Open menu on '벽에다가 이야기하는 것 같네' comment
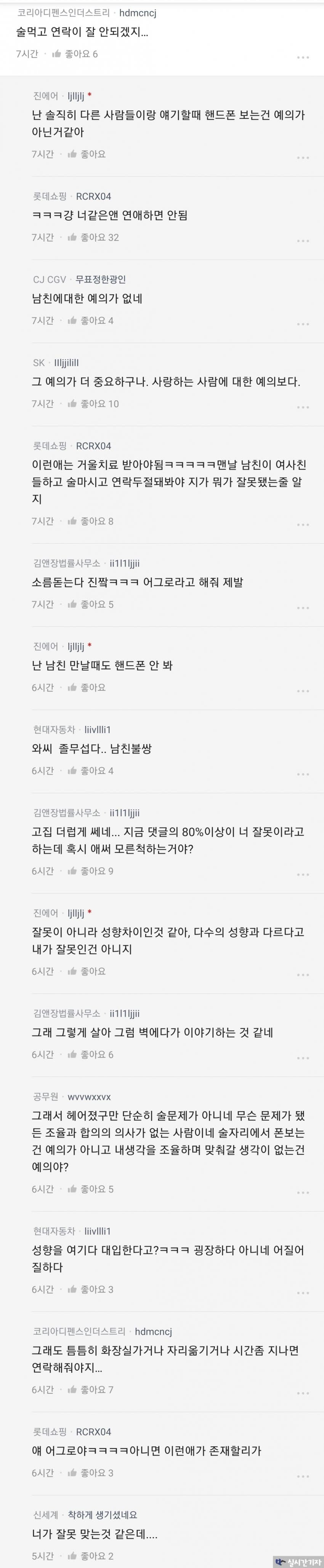Image resolution: width=324 pixels, height=1568 pixels. 303,1058
